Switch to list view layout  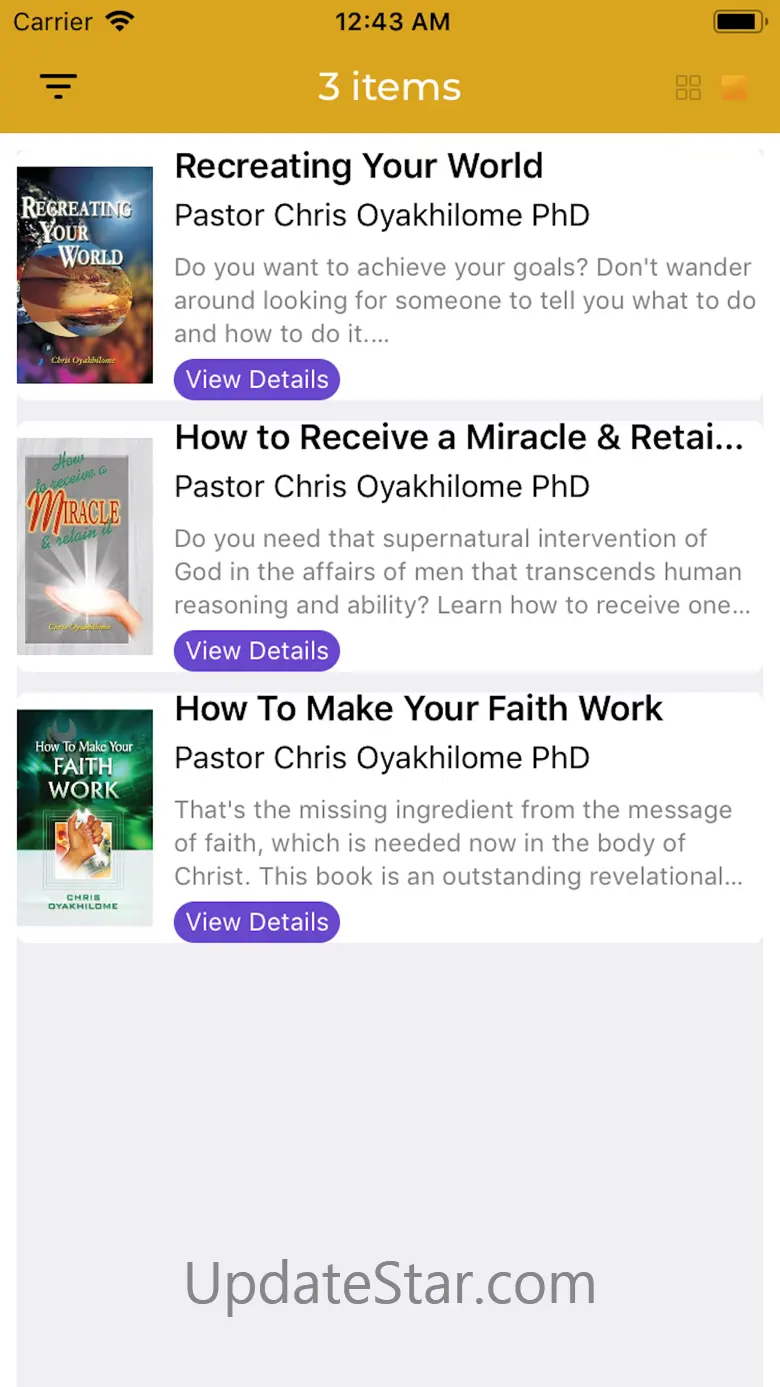coord(734,88)
